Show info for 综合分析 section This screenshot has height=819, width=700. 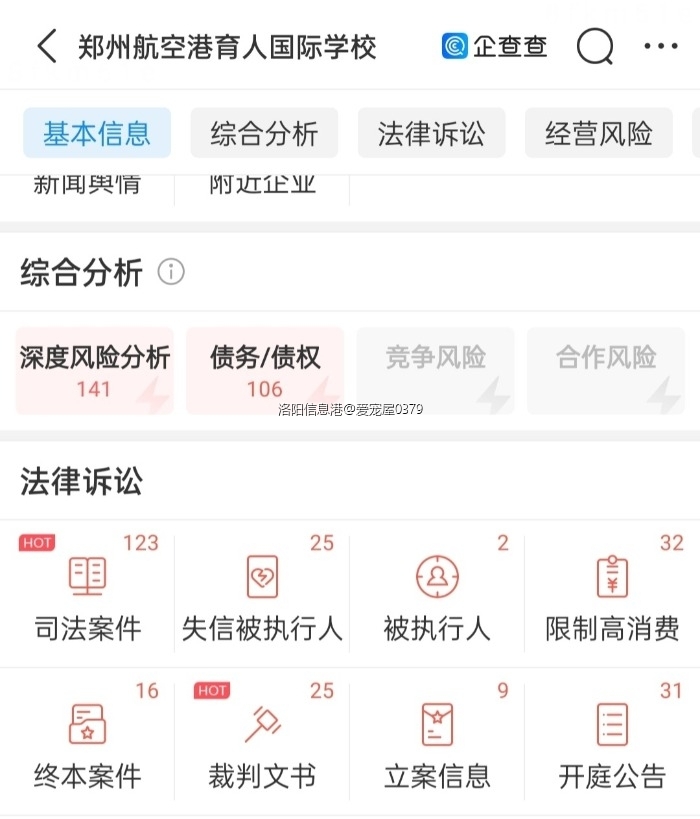click(171, 272)
